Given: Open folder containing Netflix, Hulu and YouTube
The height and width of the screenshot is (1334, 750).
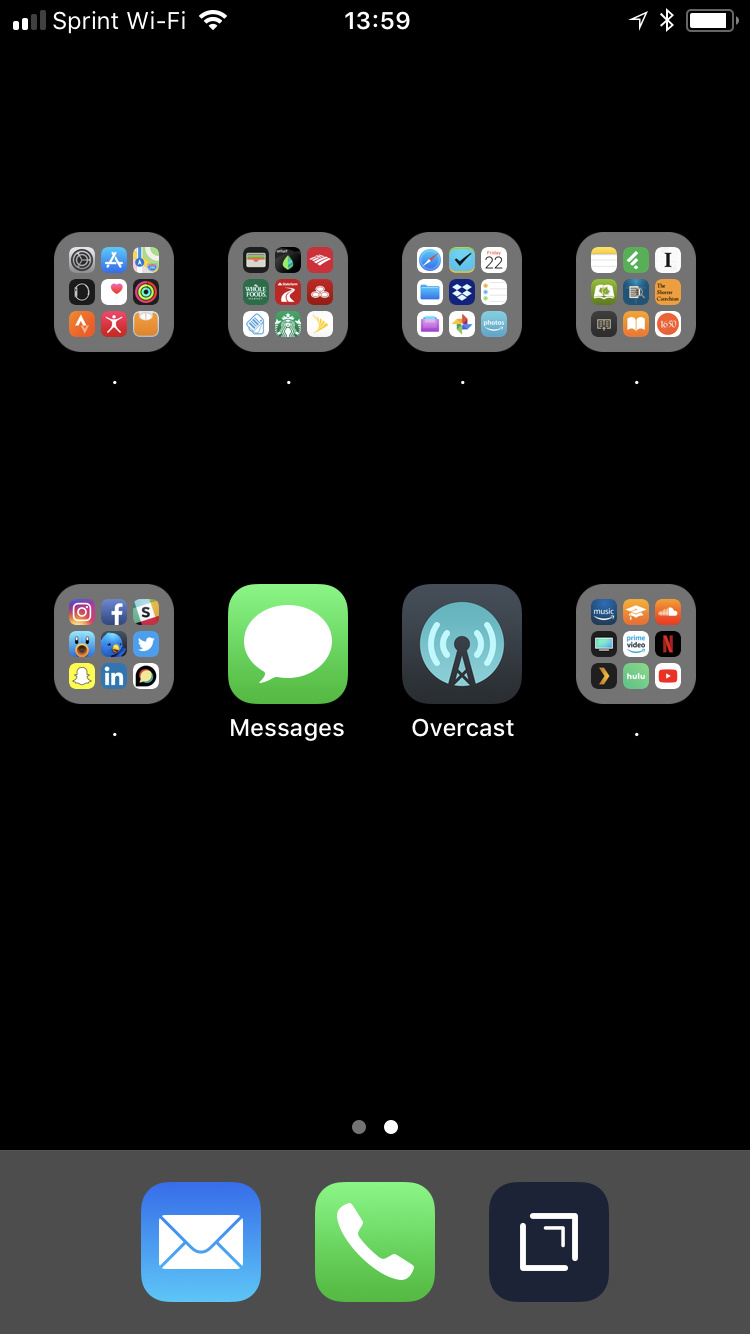Looking at the screenshot, I should tap(636, 644).
